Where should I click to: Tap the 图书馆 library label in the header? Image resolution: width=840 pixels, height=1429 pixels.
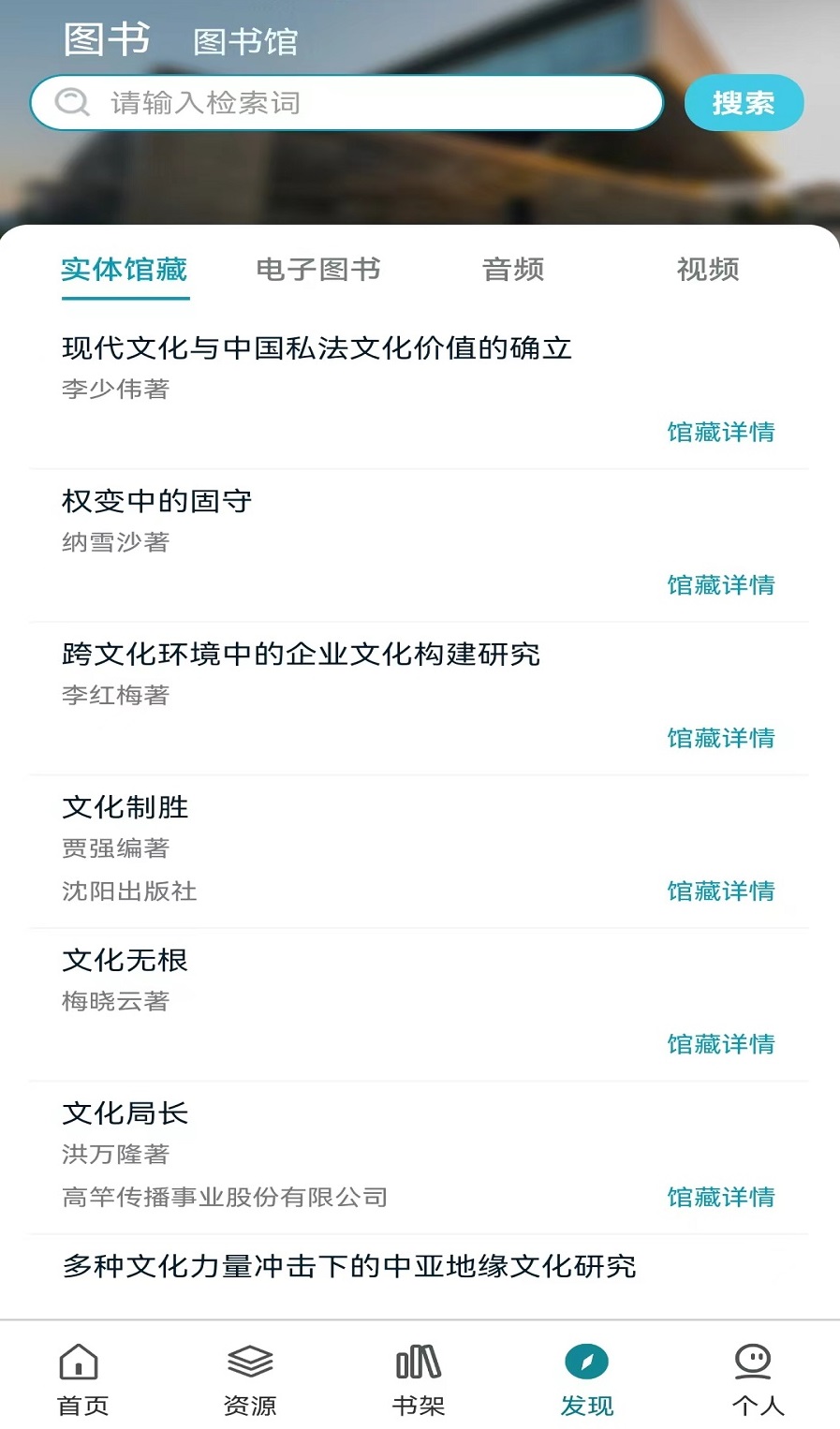tap(244, 41)
